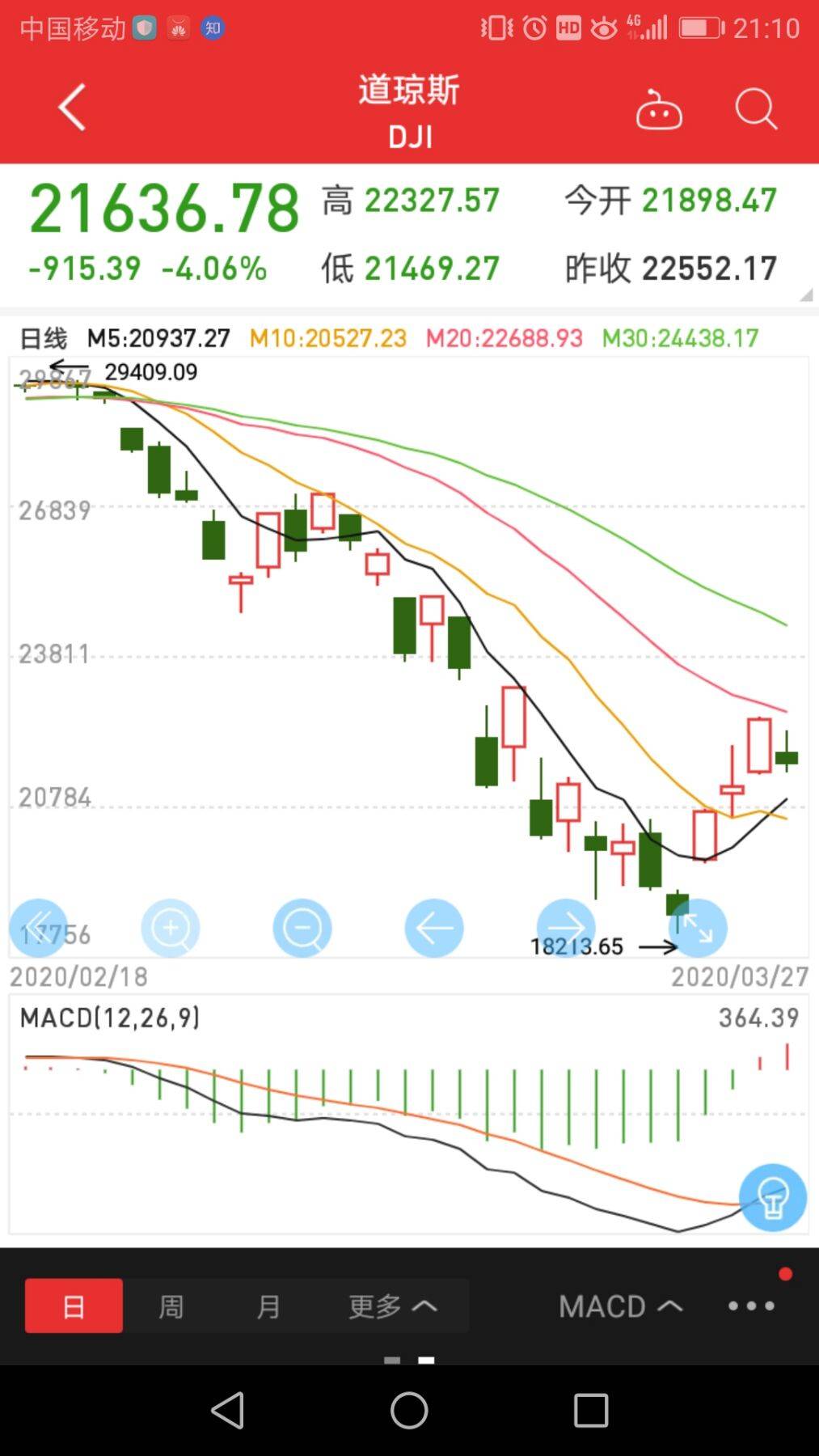Switch to the 周 weekly tab

click(x=170, y=1306)
